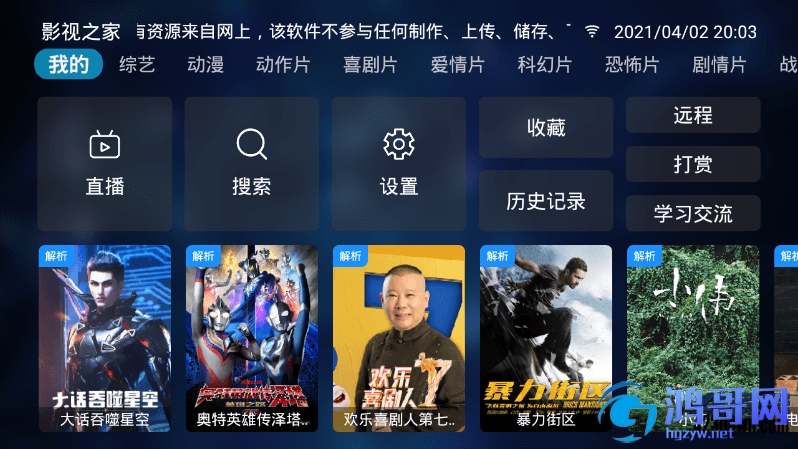Open the 动作片 category tab
This screenshot has width=798, height=449.
pyautogui.click(x=283, y=65)
